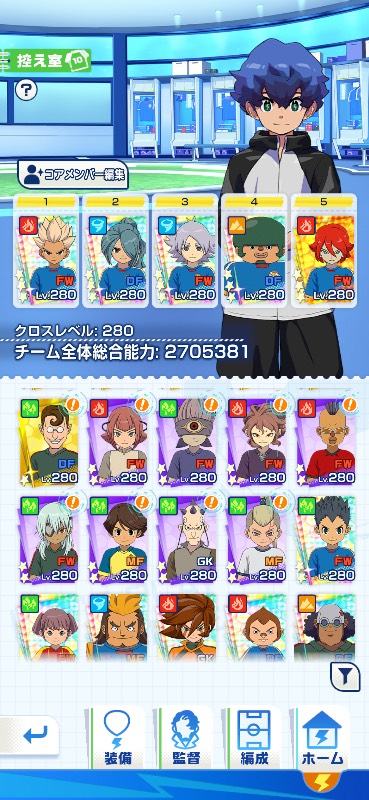Tap the コアメンバー編集 button
This screenshot has width=369, height=800.
click(73, 175)
